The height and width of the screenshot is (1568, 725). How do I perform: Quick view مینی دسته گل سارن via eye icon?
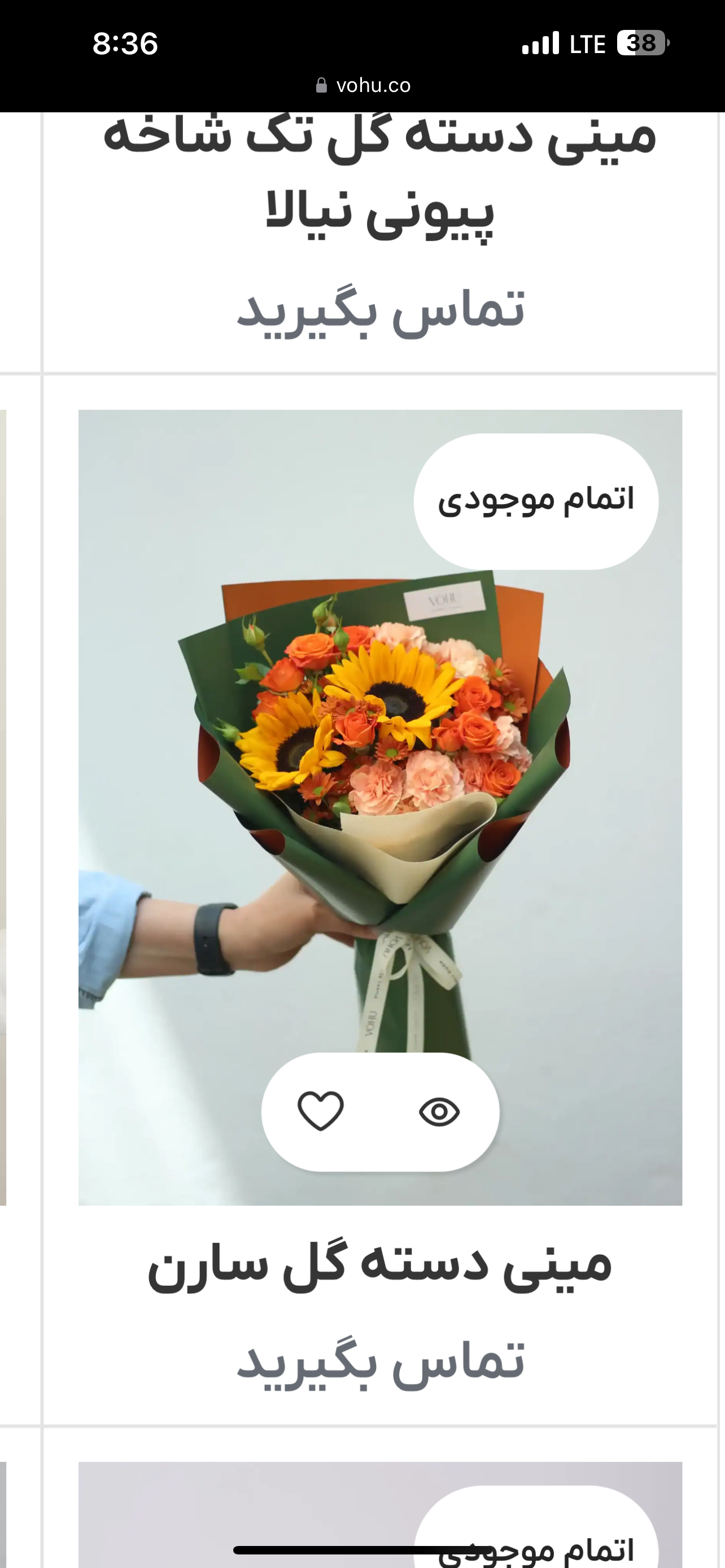(x=439, y=1111)
